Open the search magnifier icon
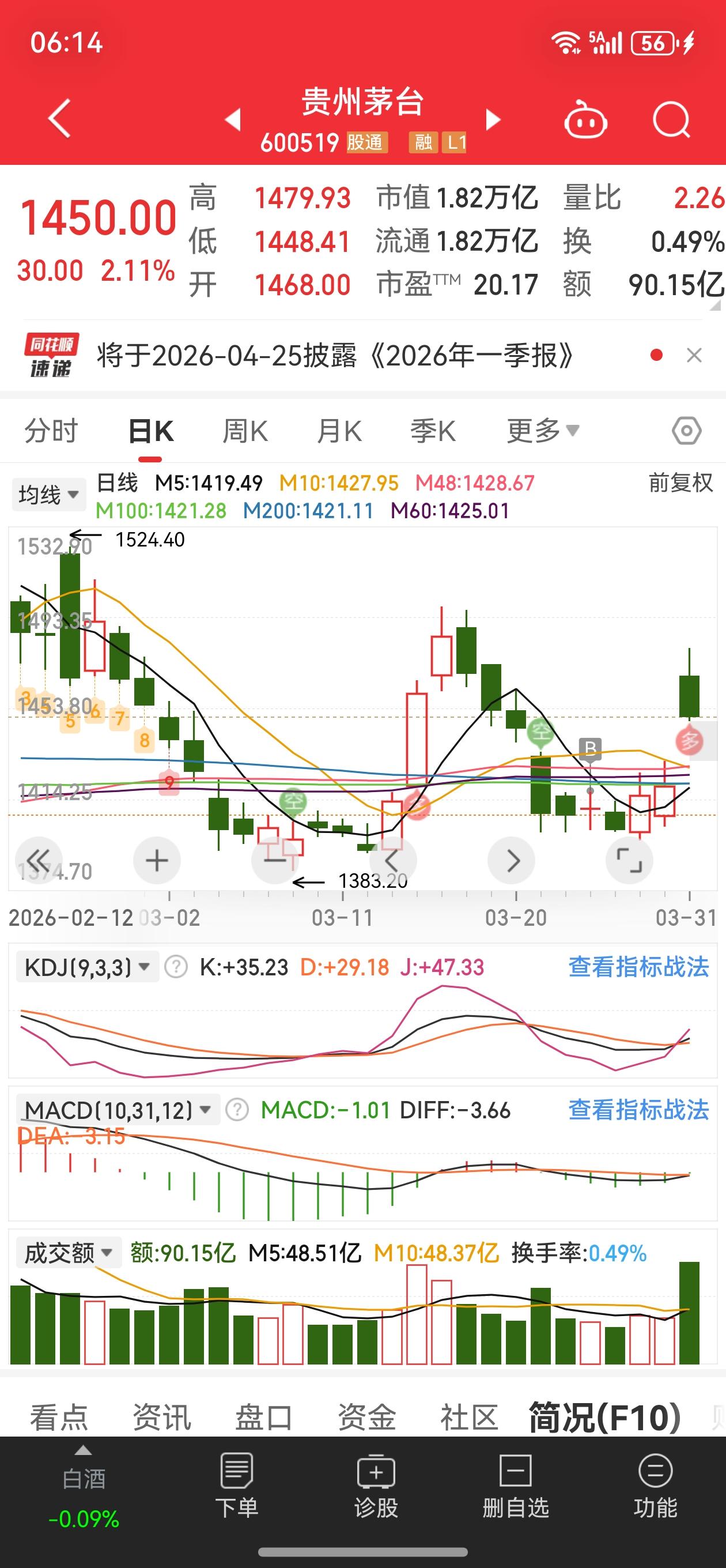Image resolution: width=726 pixels, height=1568 pixels. (x=671, y=119)
